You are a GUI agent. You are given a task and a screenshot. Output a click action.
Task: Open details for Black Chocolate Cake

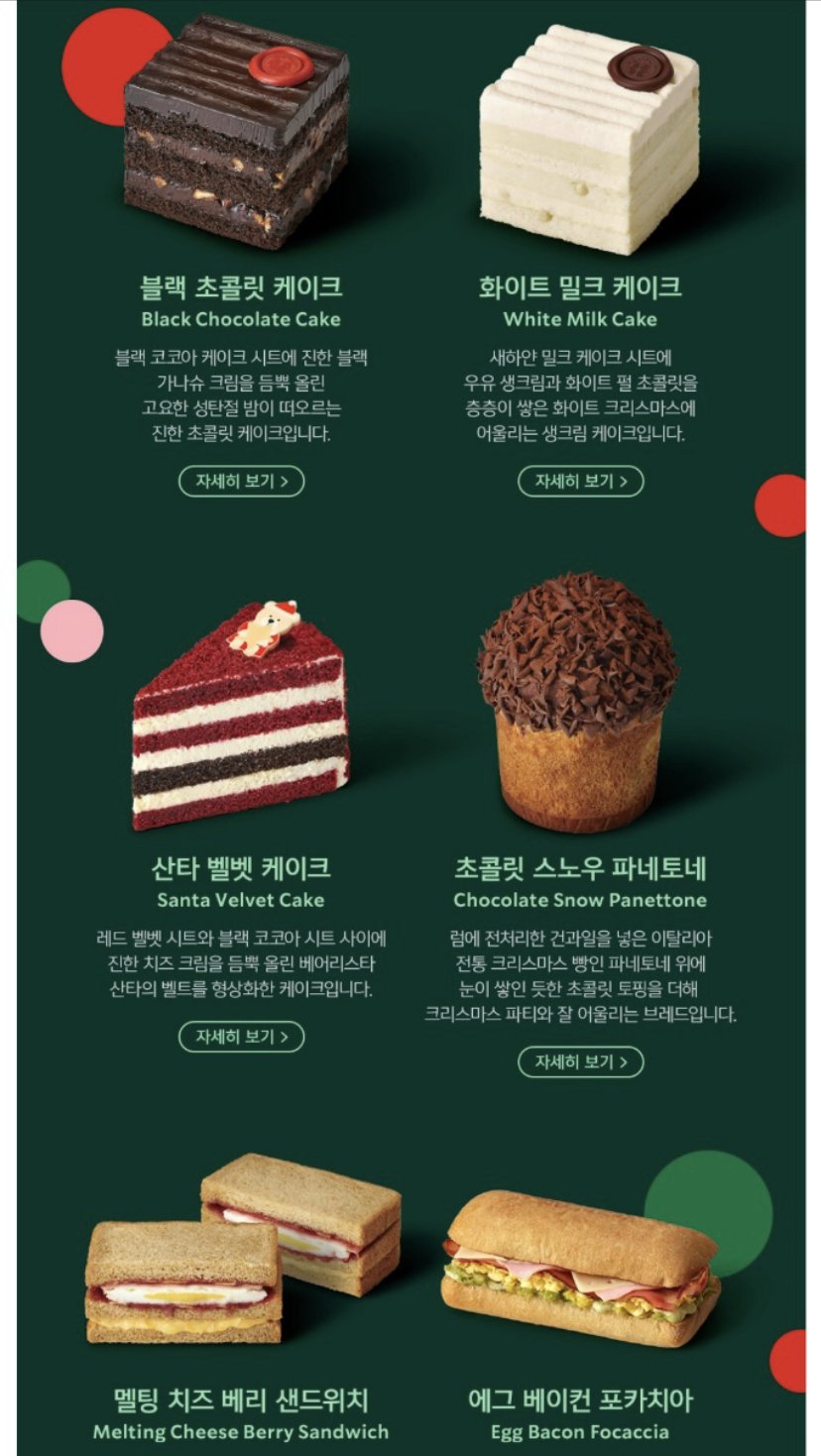(241, 481)
